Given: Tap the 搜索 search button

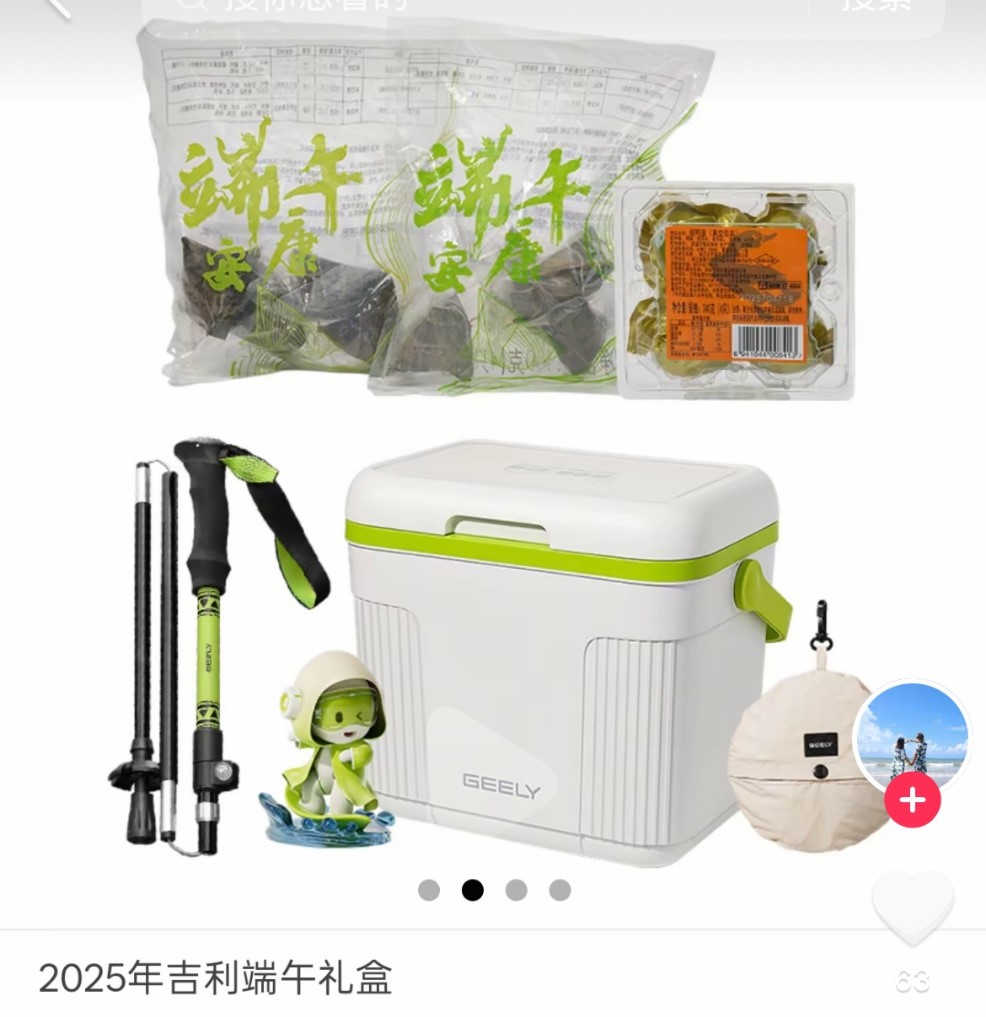Looking at the screenshot, I should [877, 6].
